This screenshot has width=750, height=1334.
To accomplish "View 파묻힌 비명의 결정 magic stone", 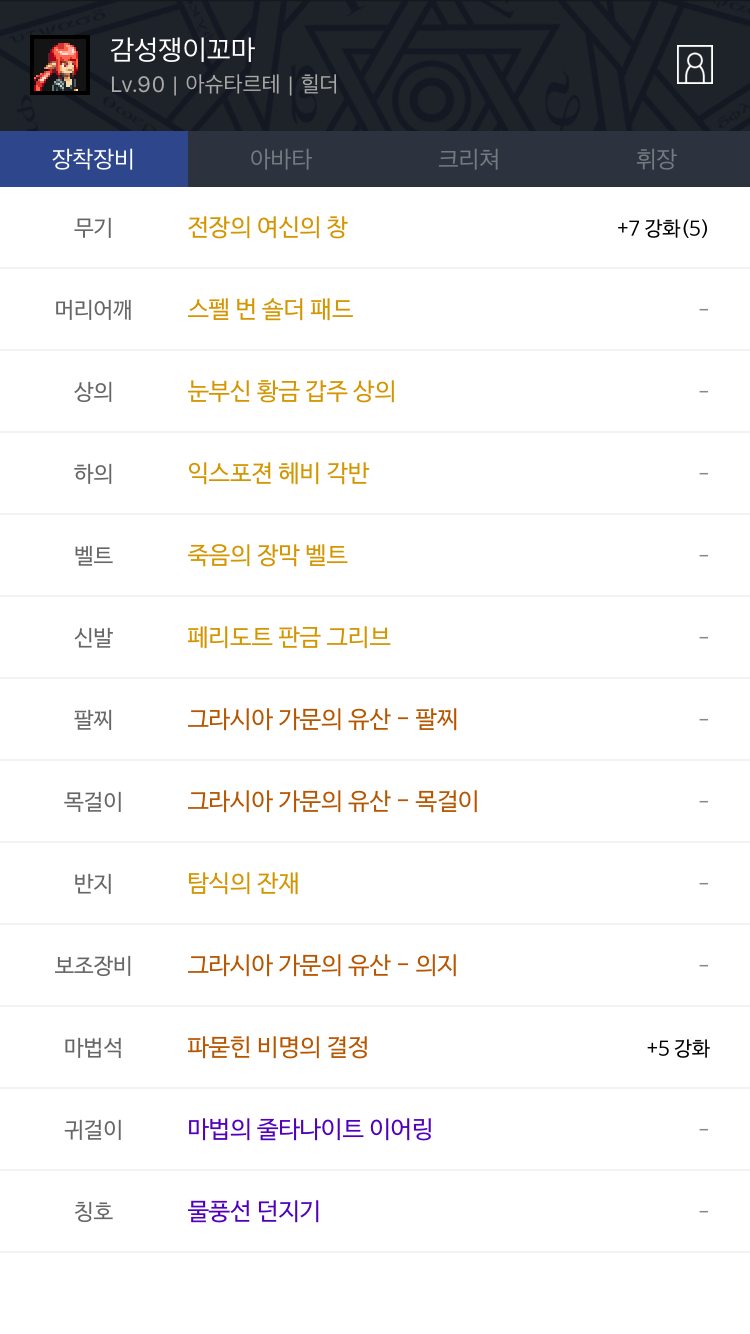I will 278,1047.
